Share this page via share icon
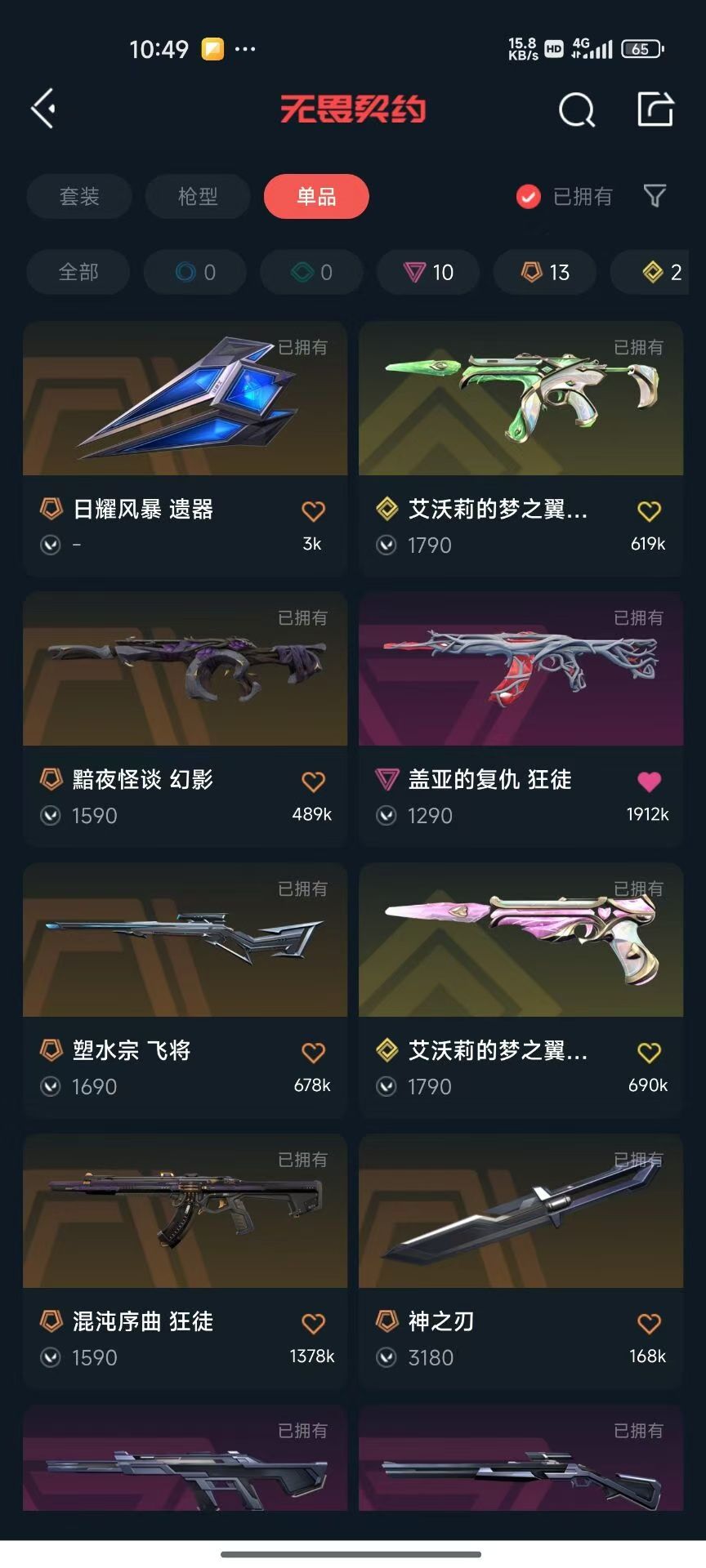Screen dimensions: 706x1568 [x=655, y=109]
